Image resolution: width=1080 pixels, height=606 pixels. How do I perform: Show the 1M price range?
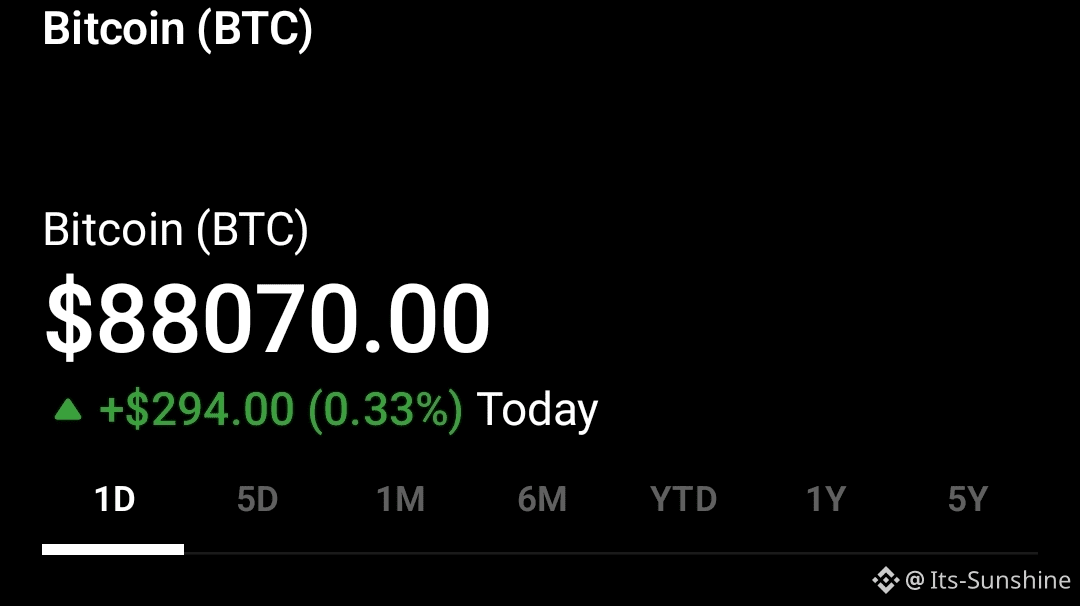pyautogui.click(x=400, y=499)
